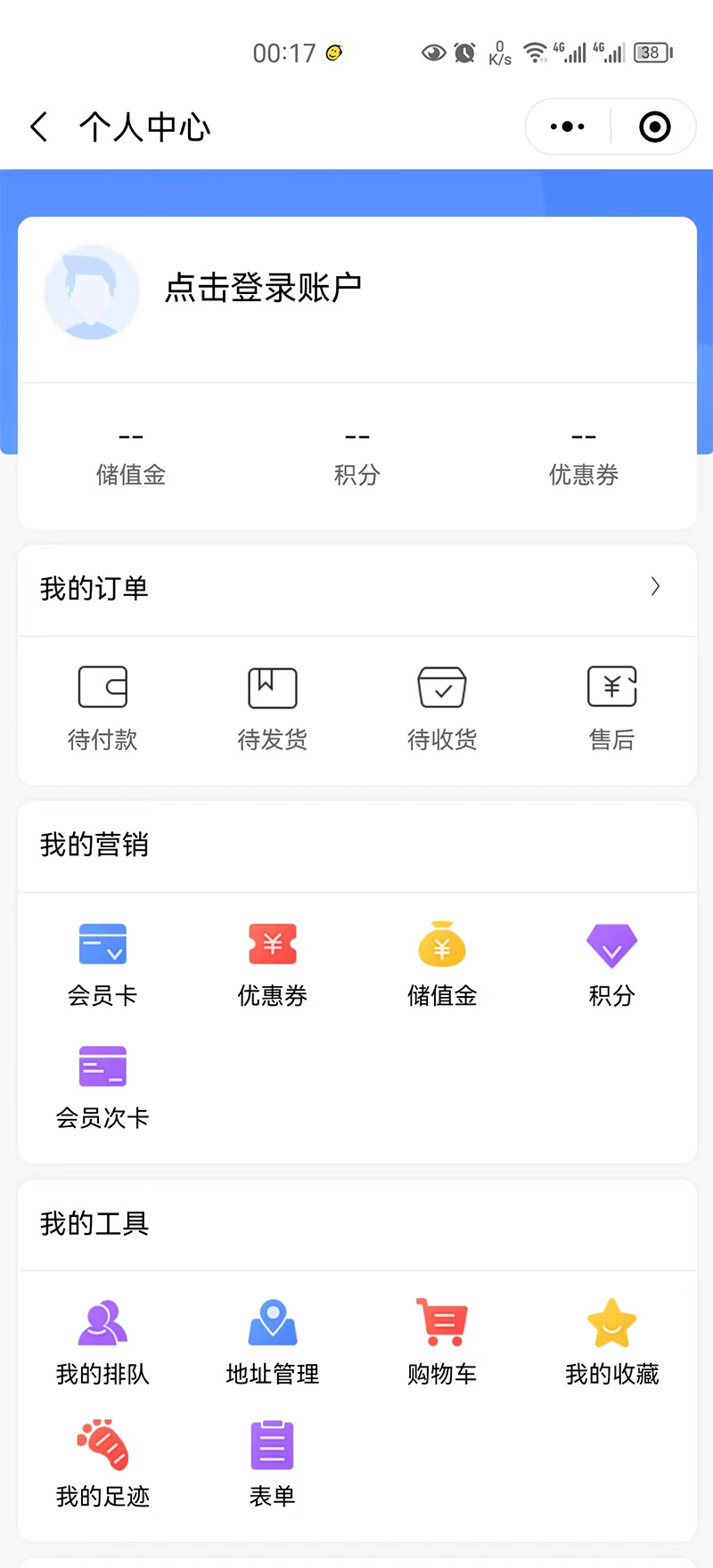Go back from 个人中心 page

(39, 127)
